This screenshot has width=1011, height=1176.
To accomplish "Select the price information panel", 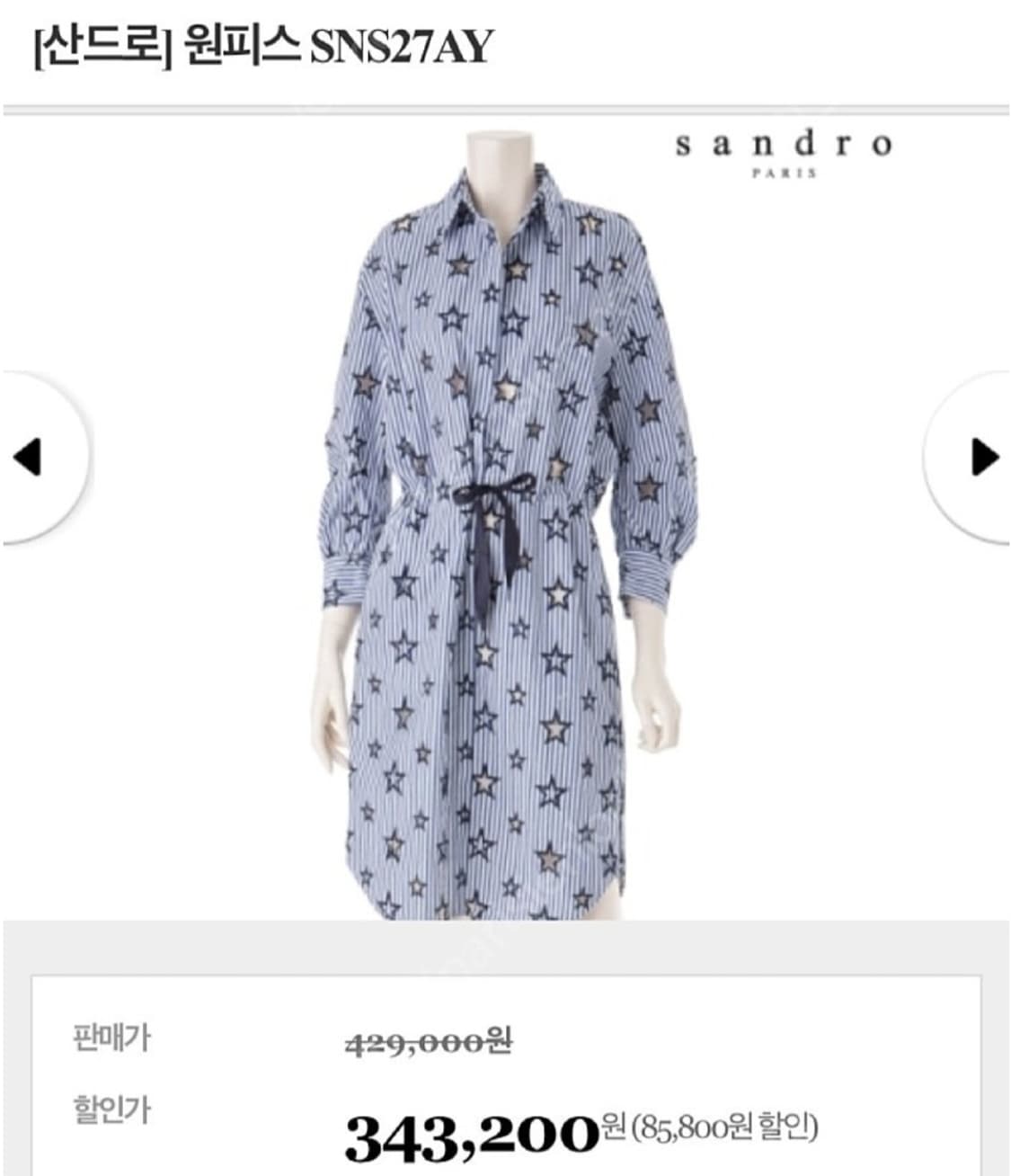I will (x=505, y=1079).
